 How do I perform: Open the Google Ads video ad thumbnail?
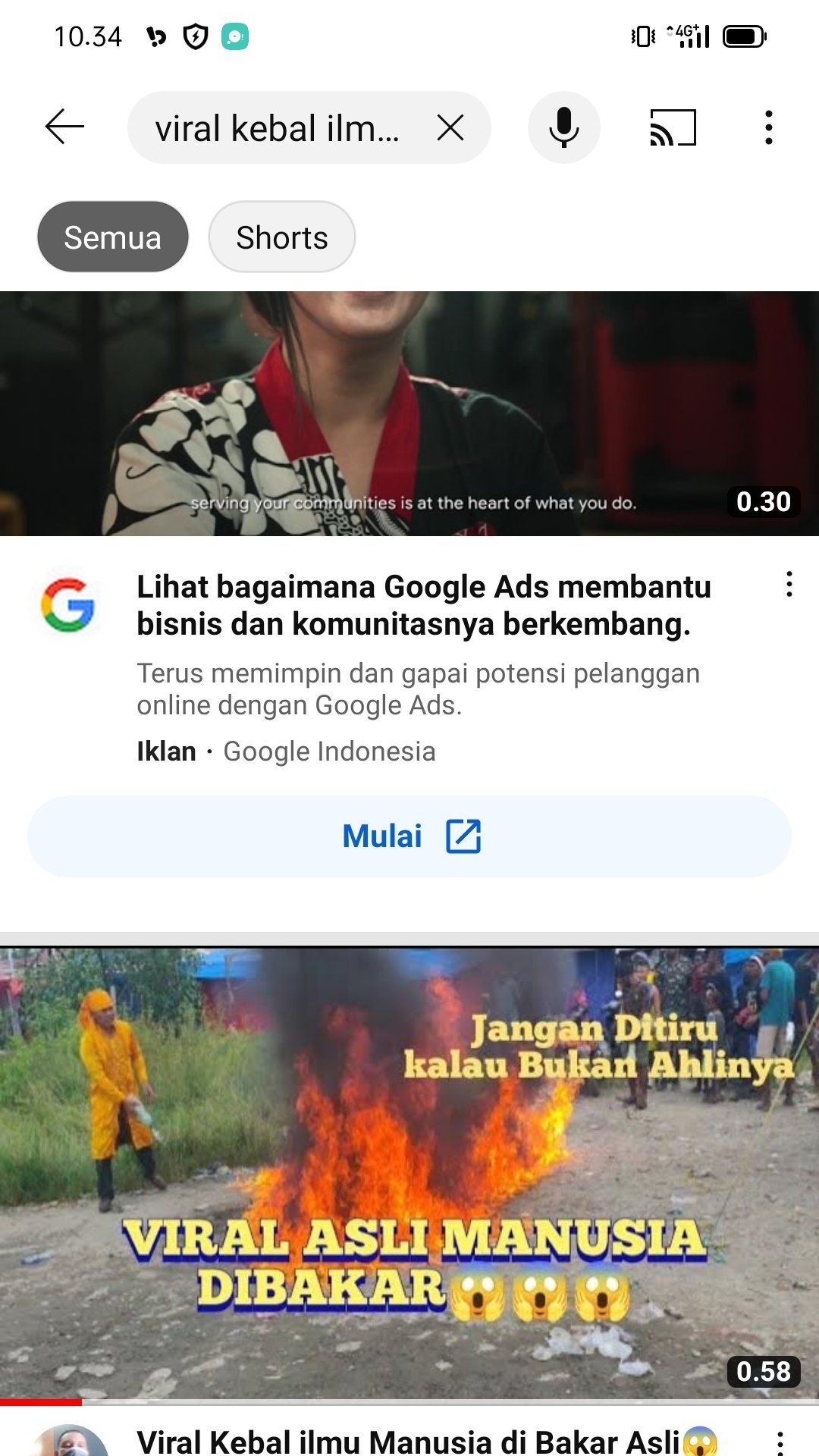click(x=409, y=413)
